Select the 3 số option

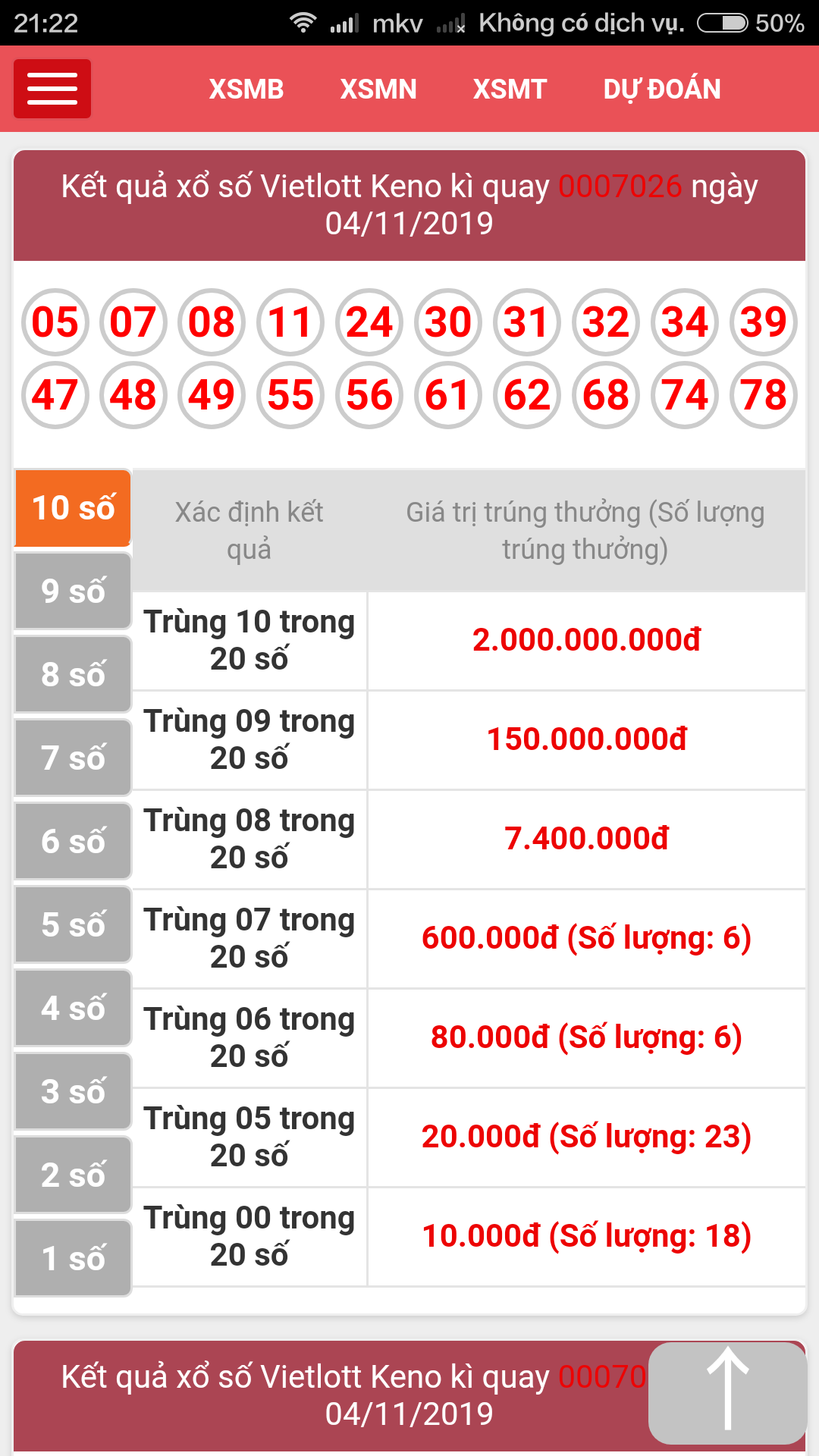[x=73, y=1092]
